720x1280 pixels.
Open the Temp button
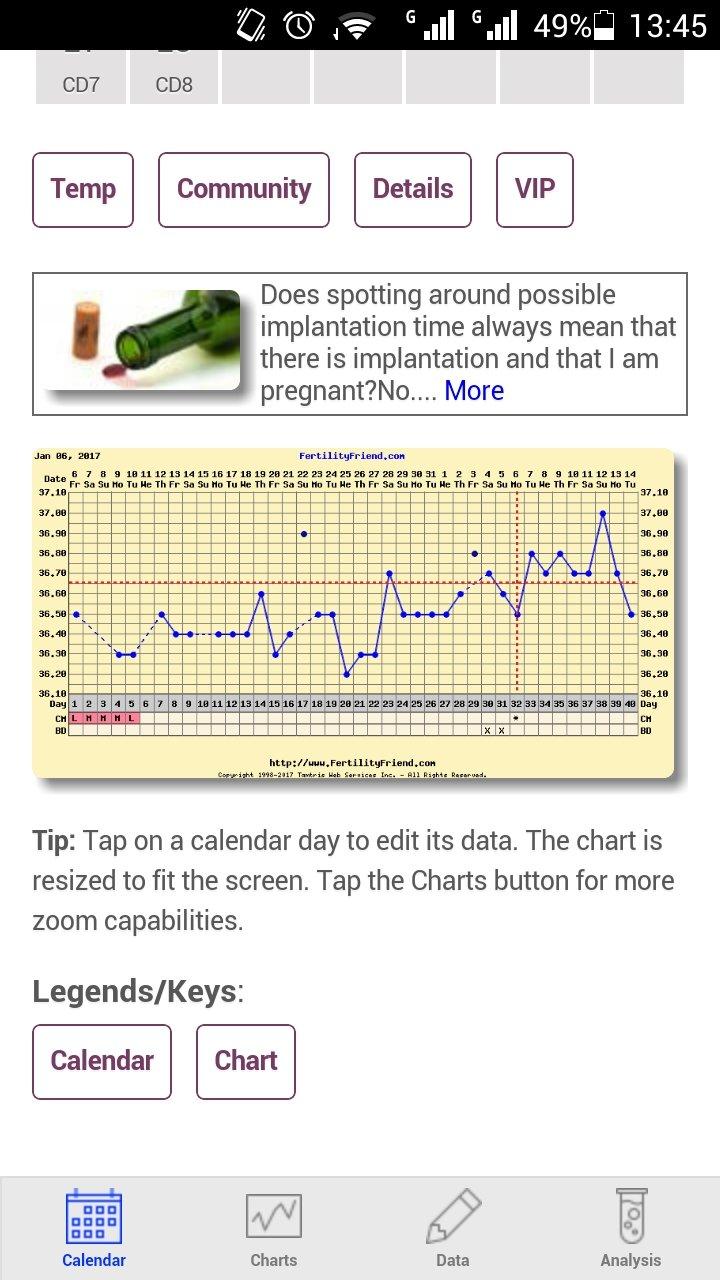point(83,190)
